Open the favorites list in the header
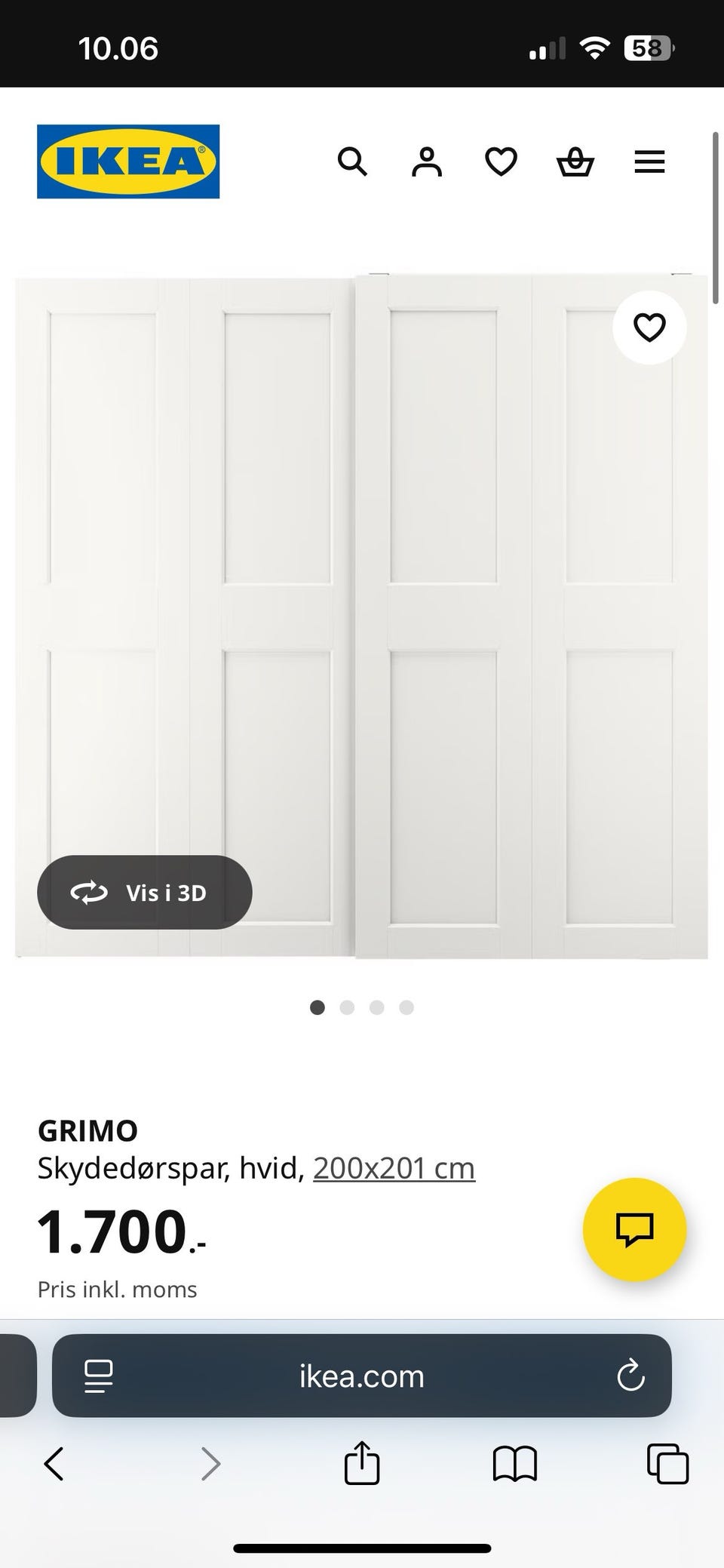Screen dimensions: 724x1568 point(501,161)
